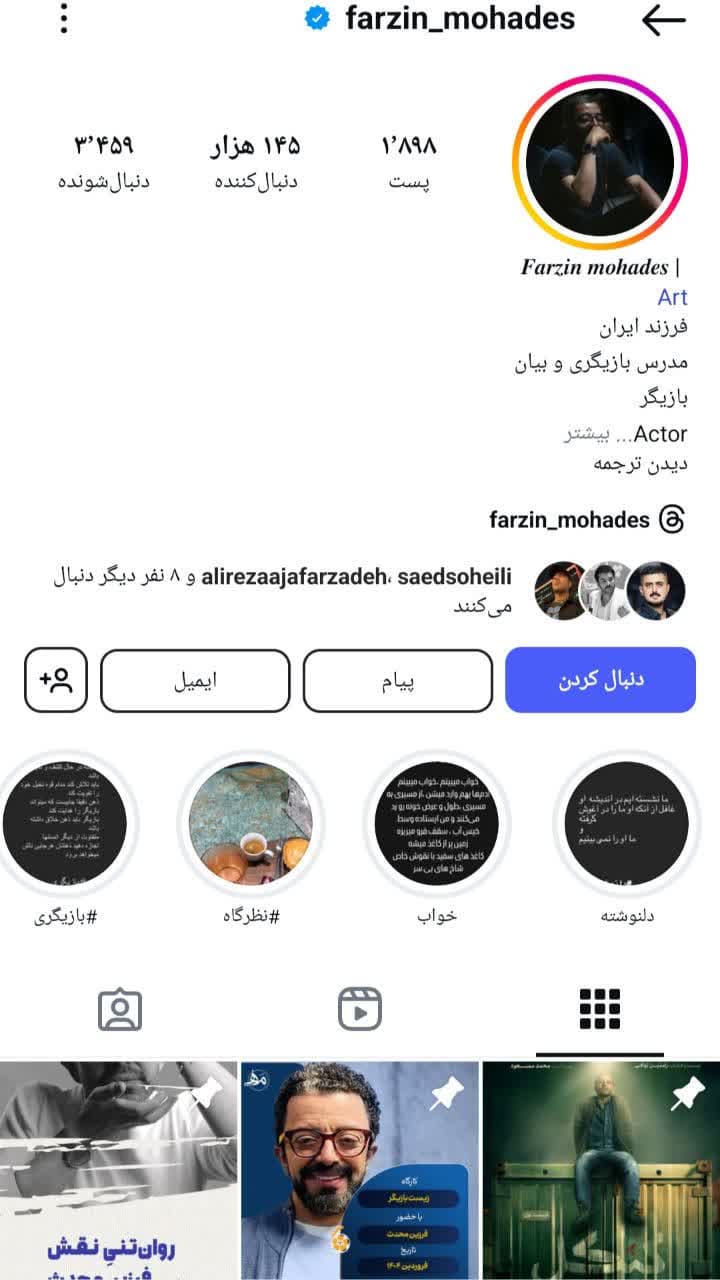This screenshot has height=1280, width=720.
Task: Tap the ایمیل button
Action: point(195,680)
